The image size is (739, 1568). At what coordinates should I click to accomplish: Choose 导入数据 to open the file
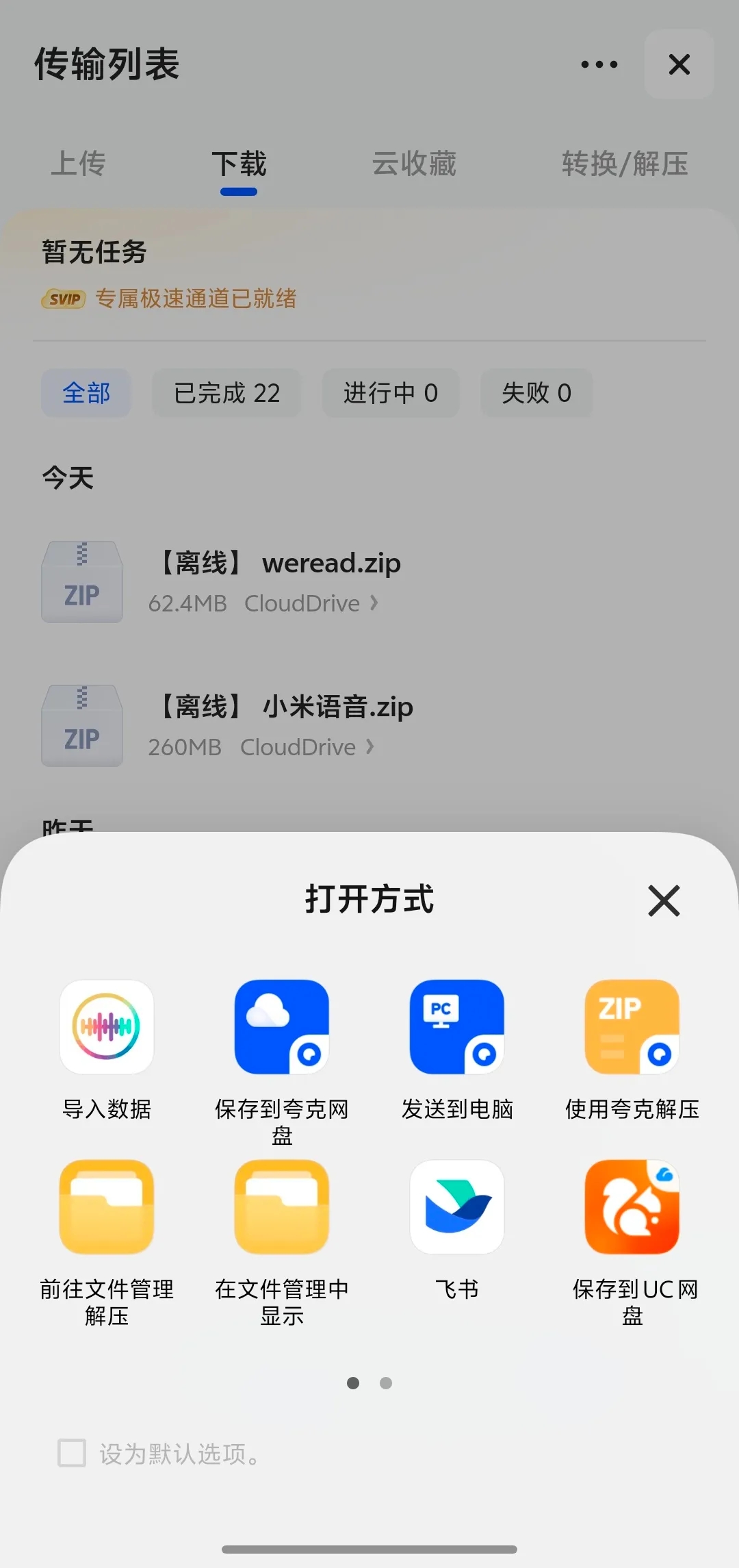(107, 1027)
